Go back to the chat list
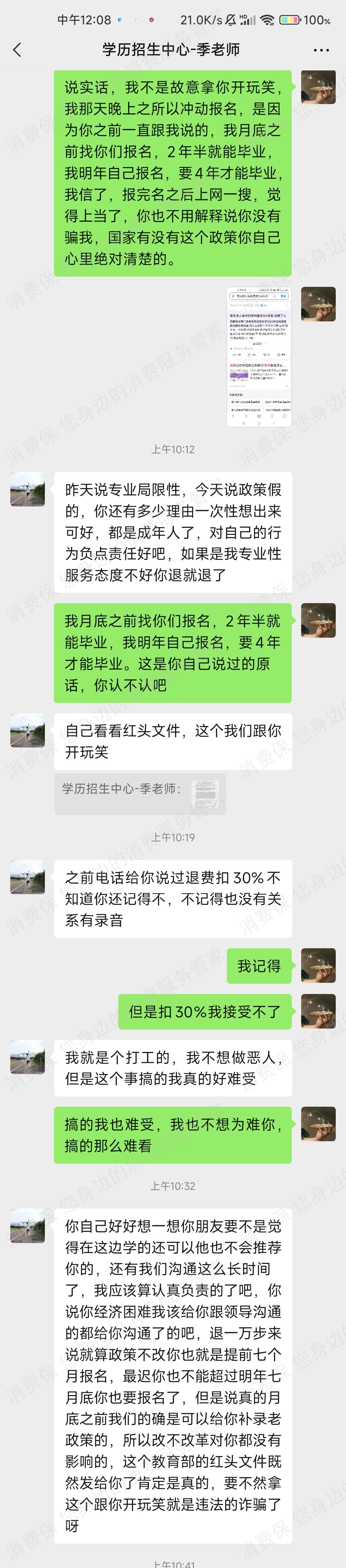346x1568 pixels. click(x=17, y=50)
